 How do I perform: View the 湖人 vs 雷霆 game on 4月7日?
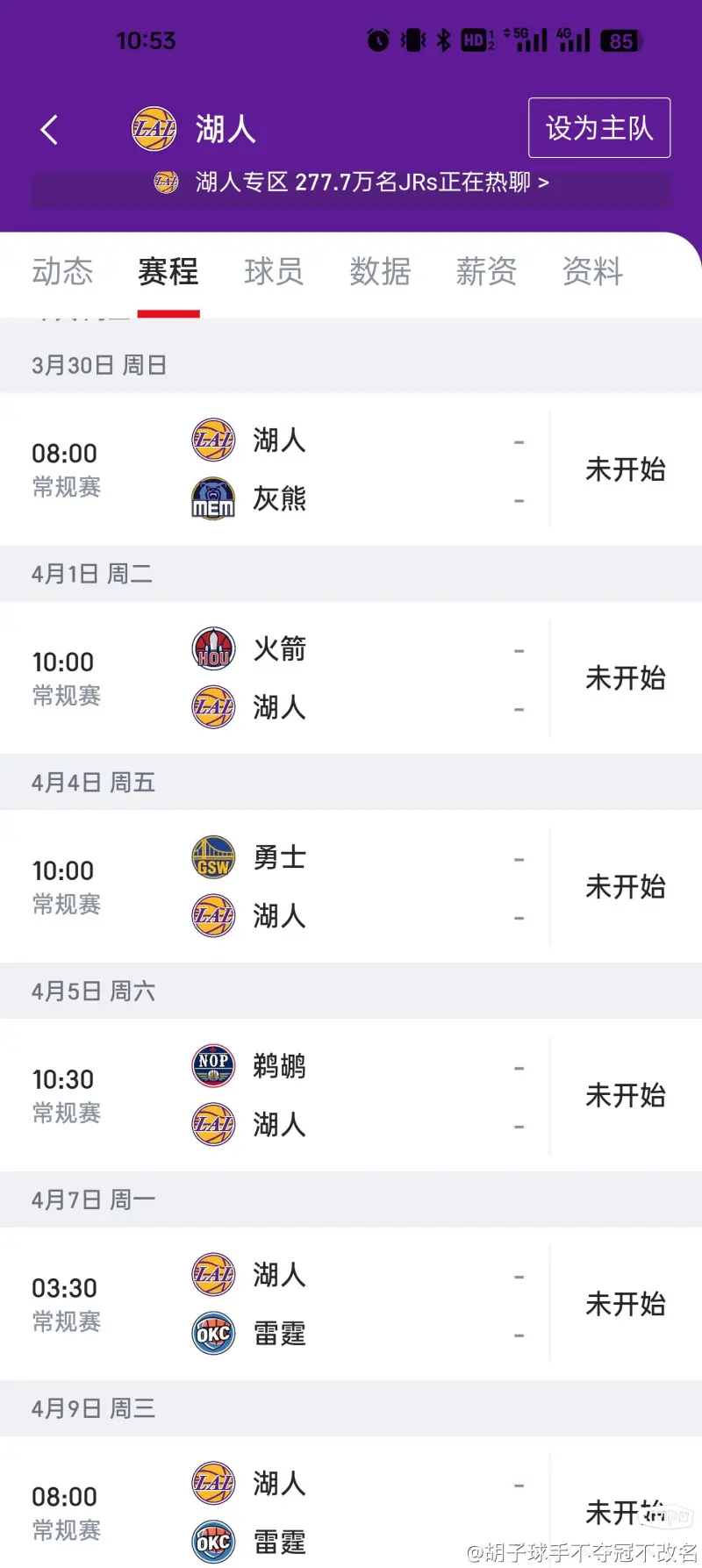coord(351,1304)
